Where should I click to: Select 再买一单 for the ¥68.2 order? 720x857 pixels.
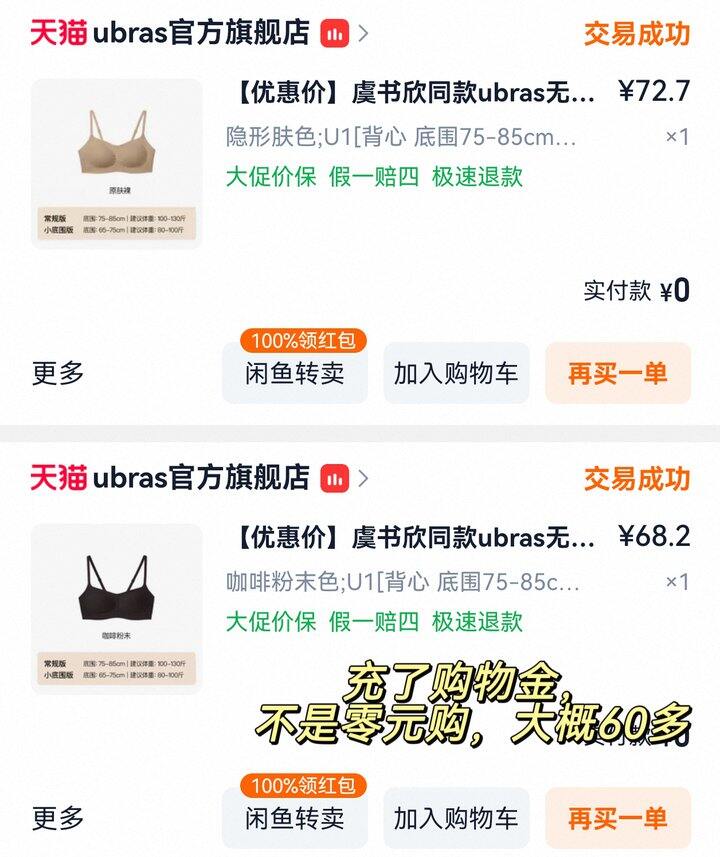[618, 818]
